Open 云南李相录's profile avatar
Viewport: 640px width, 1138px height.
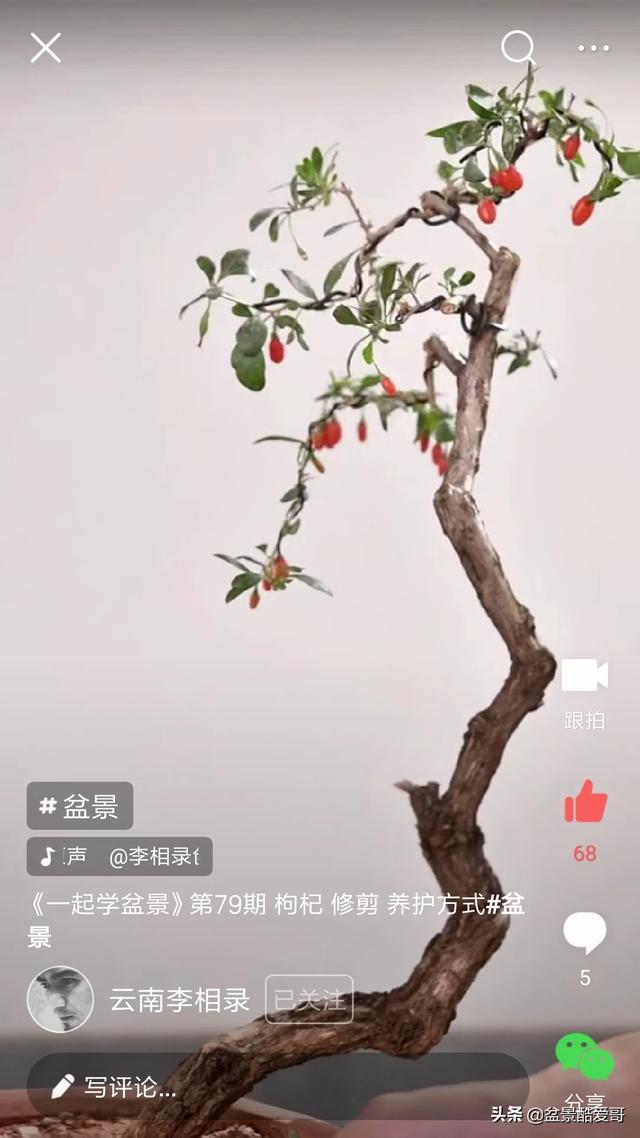(60, 999)
